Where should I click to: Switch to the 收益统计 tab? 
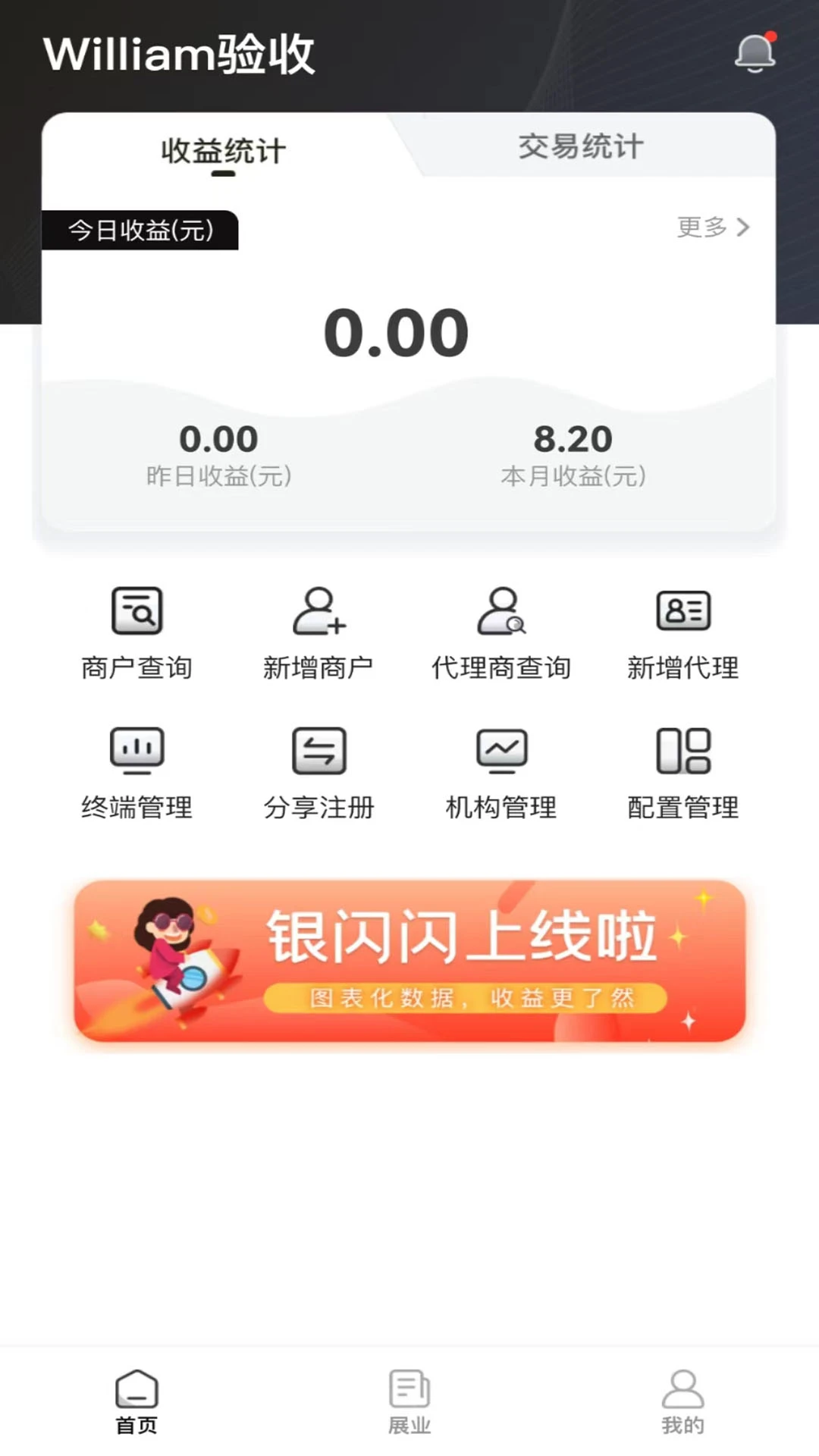(221, 151)
